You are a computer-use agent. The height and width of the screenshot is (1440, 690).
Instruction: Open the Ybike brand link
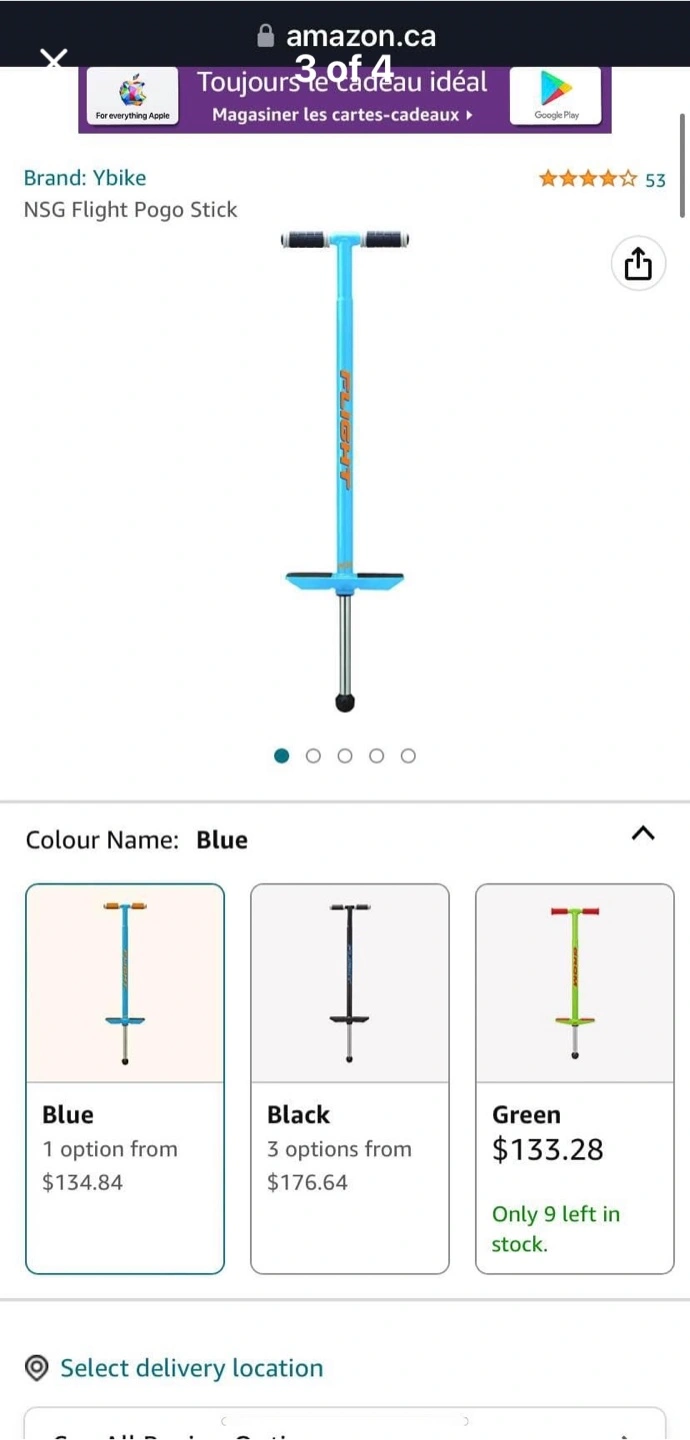point(85,178)
